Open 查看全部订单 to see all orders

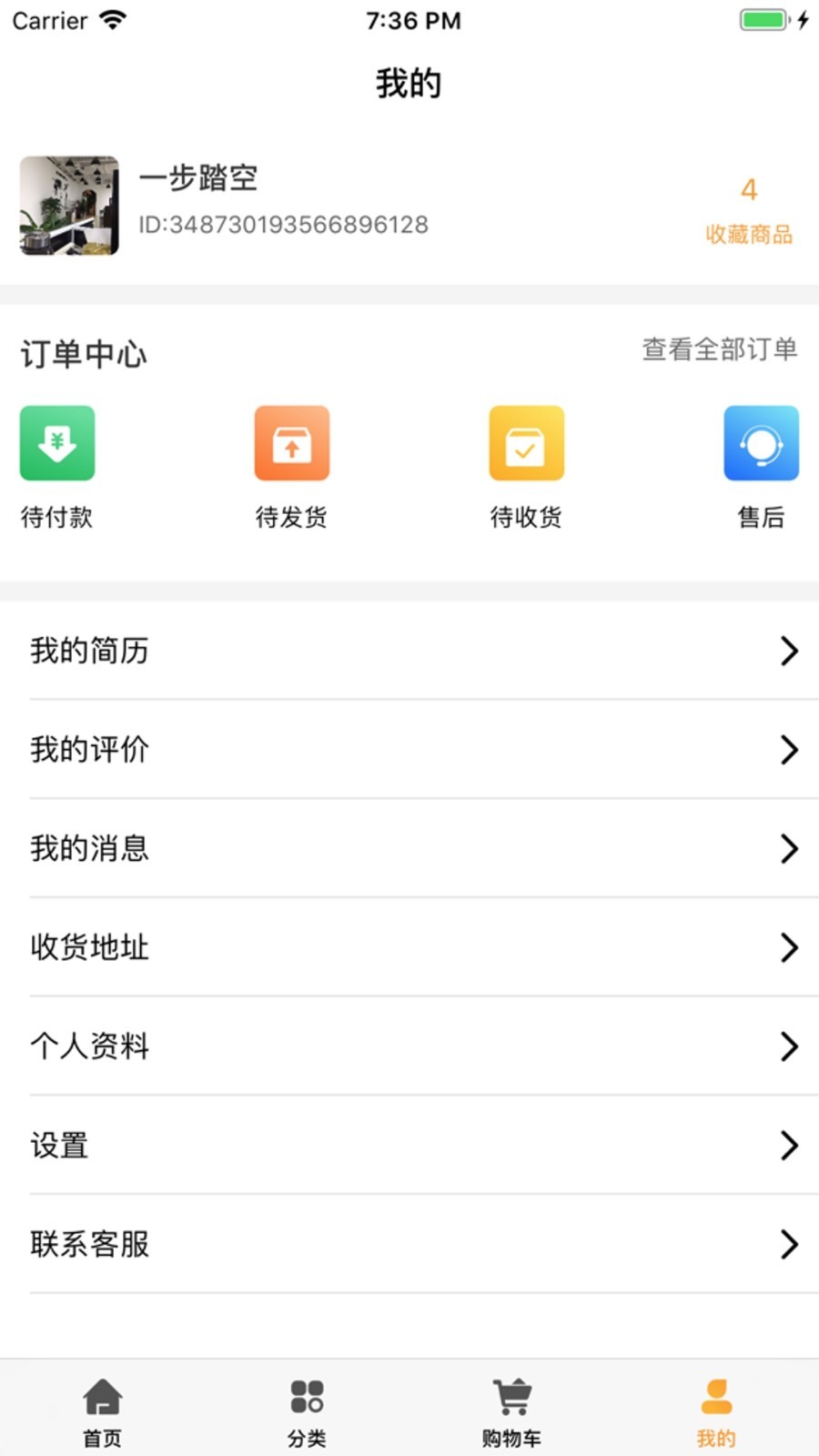coord(720,349)
